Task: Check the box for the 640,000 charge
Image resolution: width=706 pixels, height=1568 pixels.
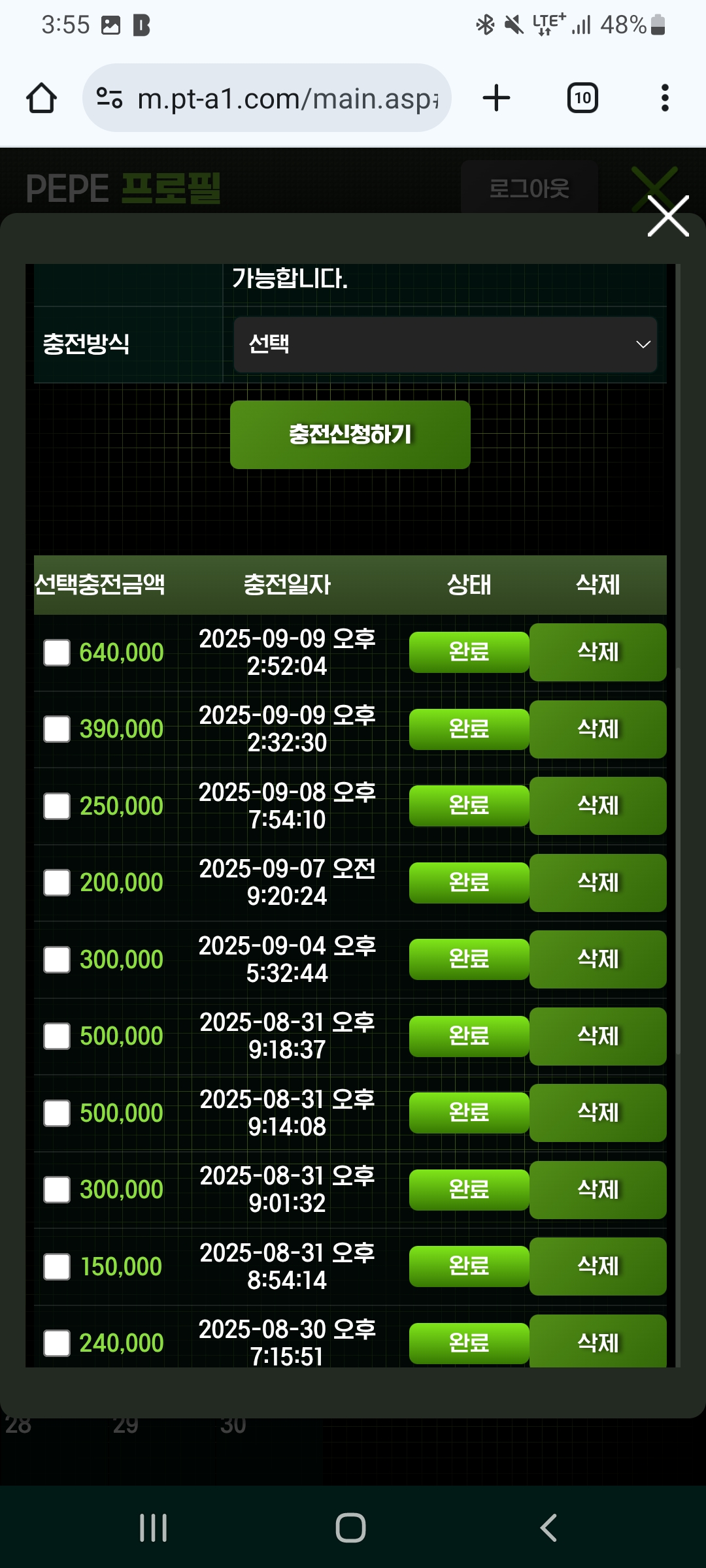Action: (57, 653)
